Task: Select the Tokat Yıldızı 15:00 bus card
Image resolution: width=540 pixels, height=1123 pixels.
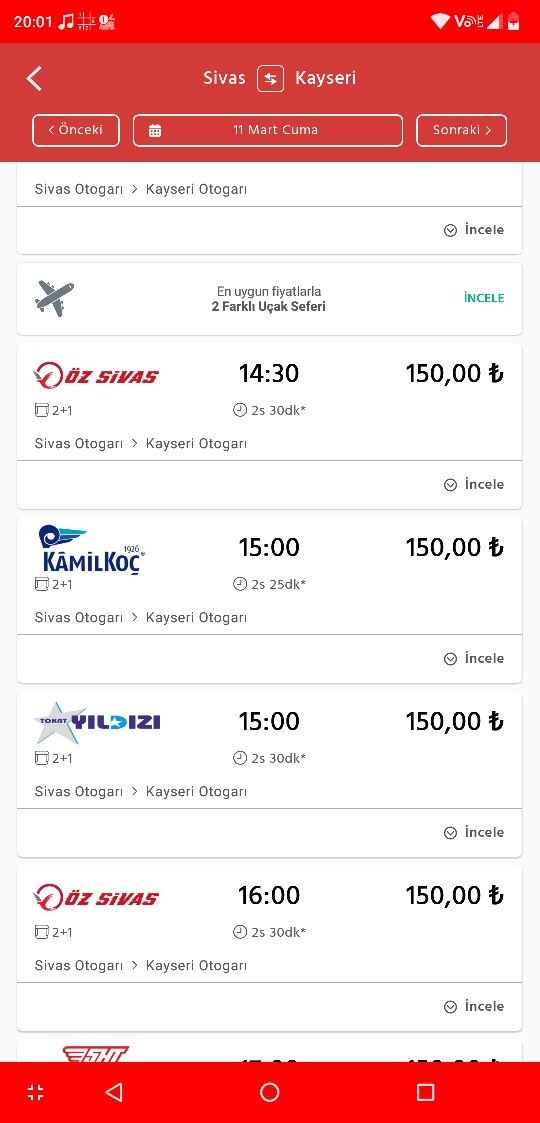Action: [x=269, y=749]
